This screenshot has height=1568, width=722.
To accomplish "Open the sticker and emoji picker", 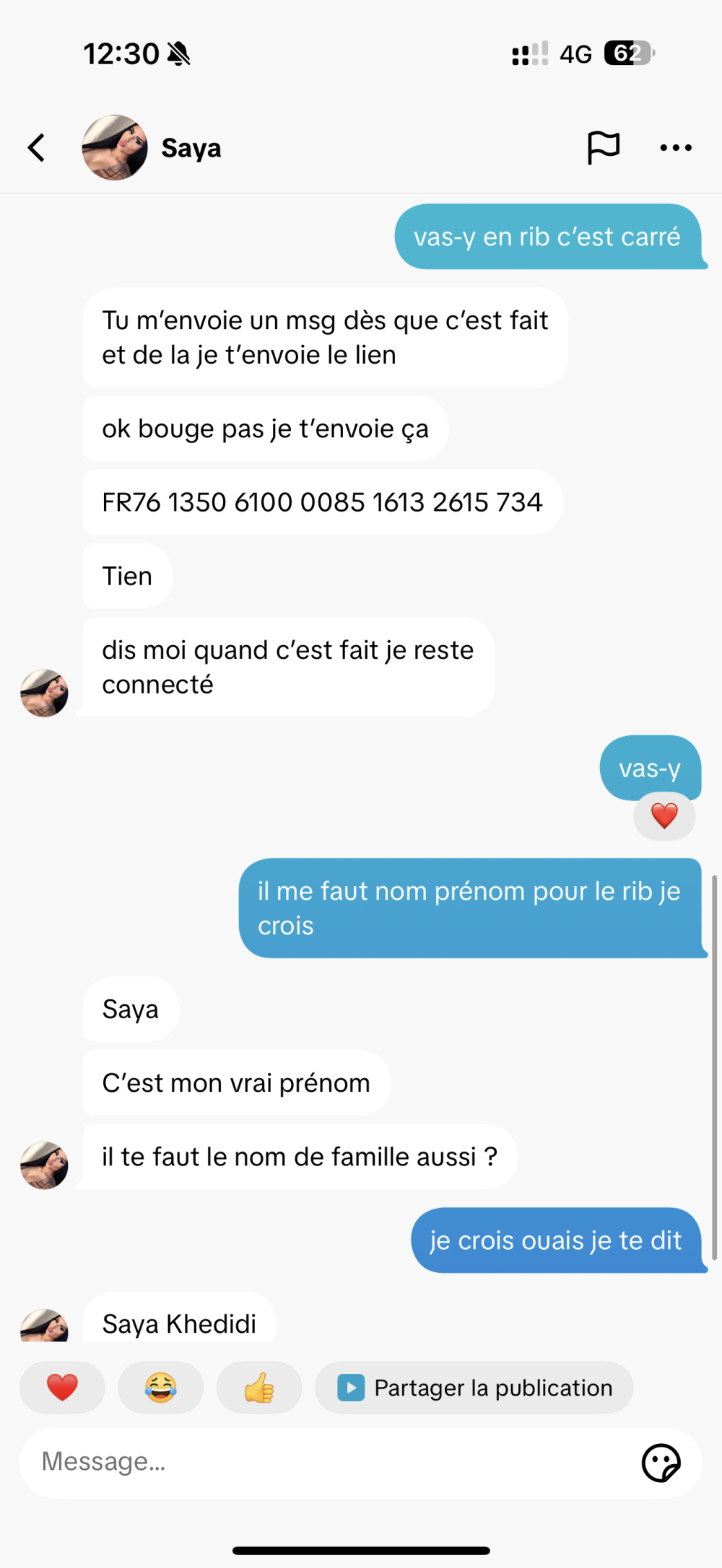I will (x=661, y=1463).
